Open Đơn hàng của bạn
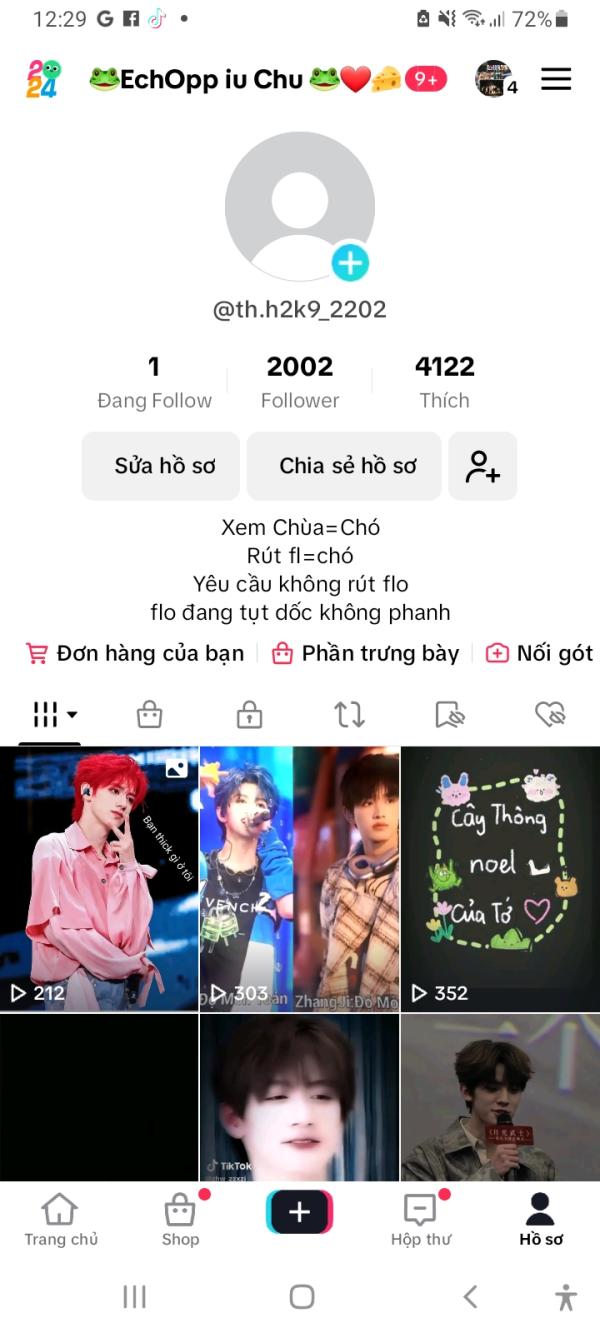Viewport: 600px width, 1333px height. click(135, 653)
